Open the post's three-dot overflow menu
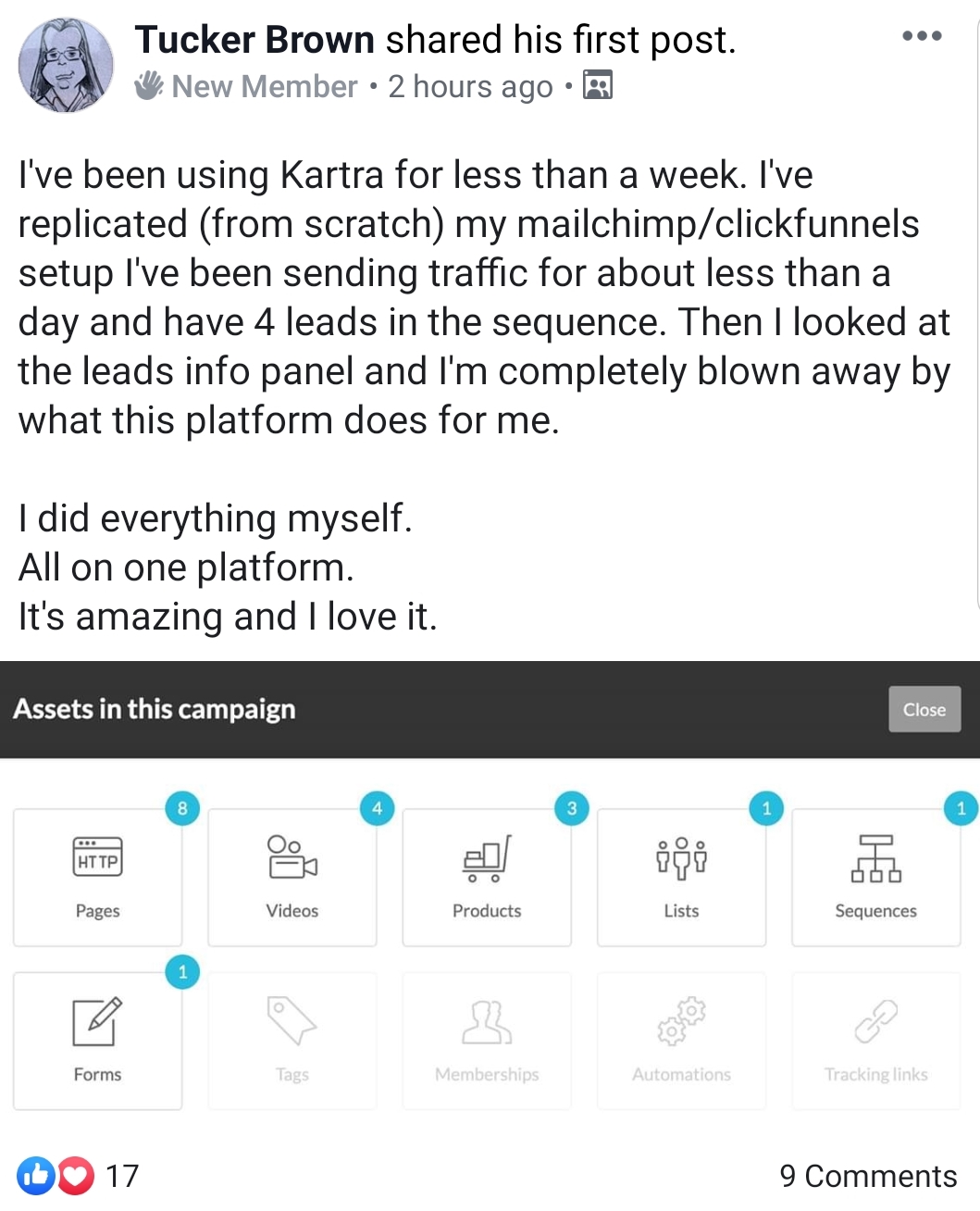Image resolution: width=980 pixels, height=1211 pixels. [x=922, y=37]
